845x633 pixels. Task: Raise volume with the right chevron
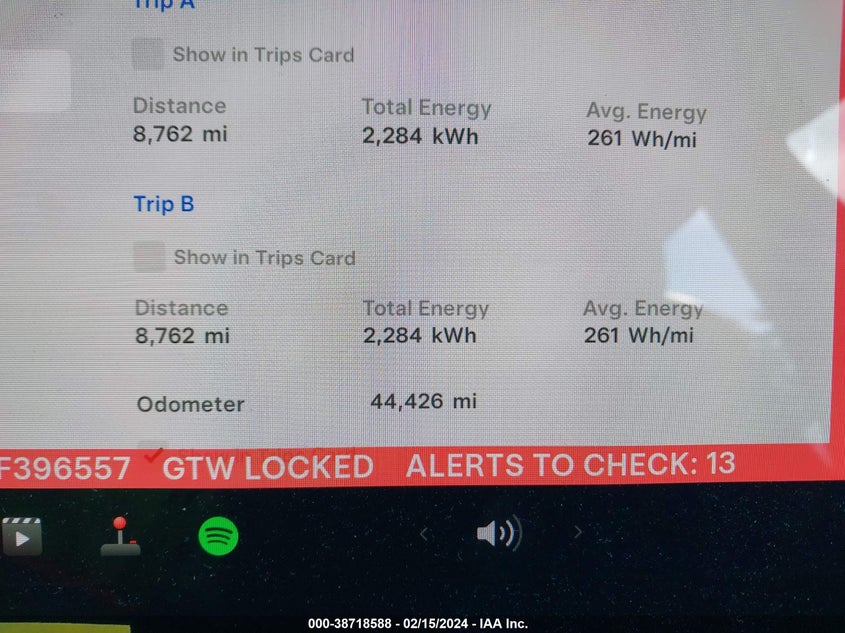(x=577, y=533)
